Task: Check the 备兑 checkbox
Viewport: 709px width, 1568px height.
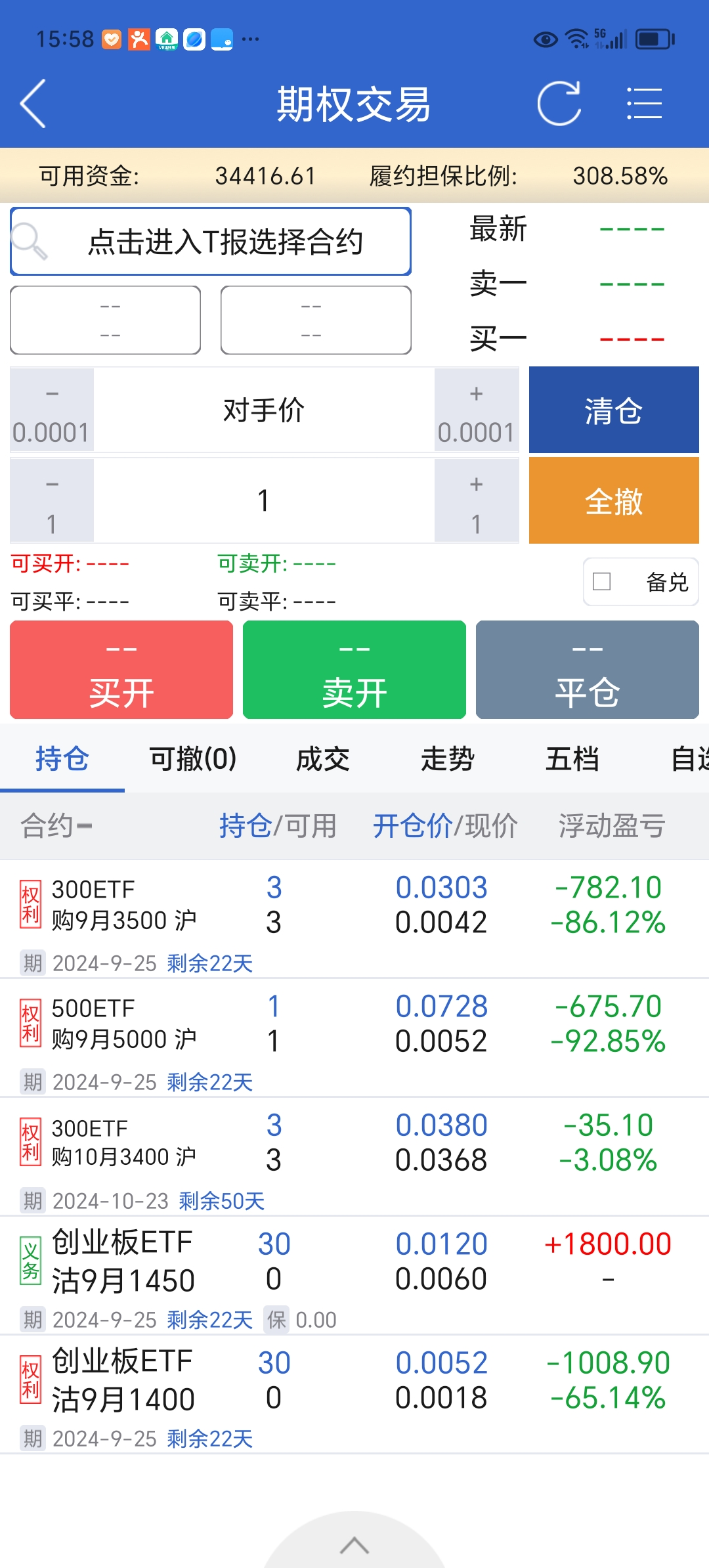Action: point(602,582)
